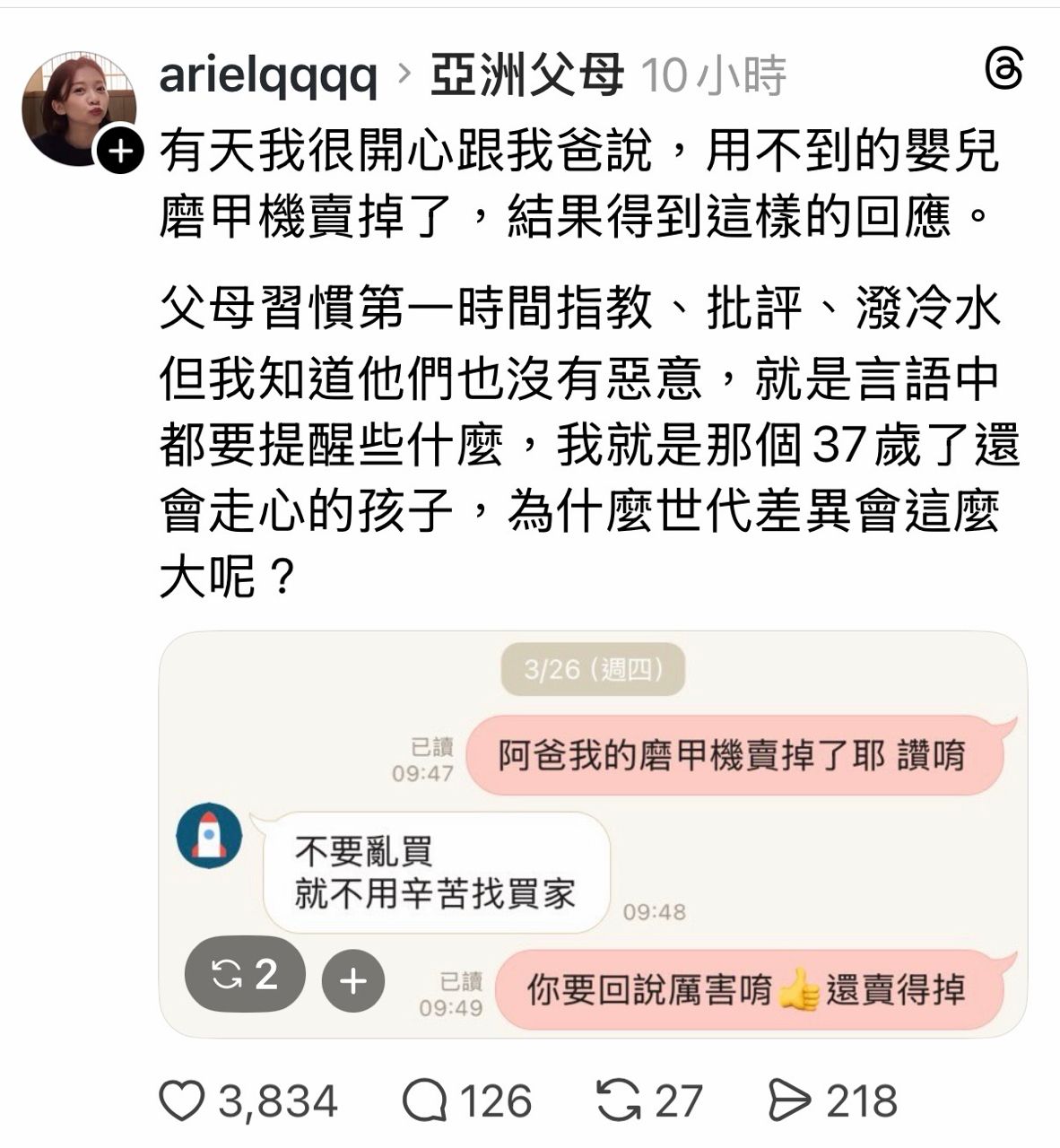Screen dimensions: 1060x1148
Task: Open comments on arielqqqq's post
Action: click(425, 1100)
